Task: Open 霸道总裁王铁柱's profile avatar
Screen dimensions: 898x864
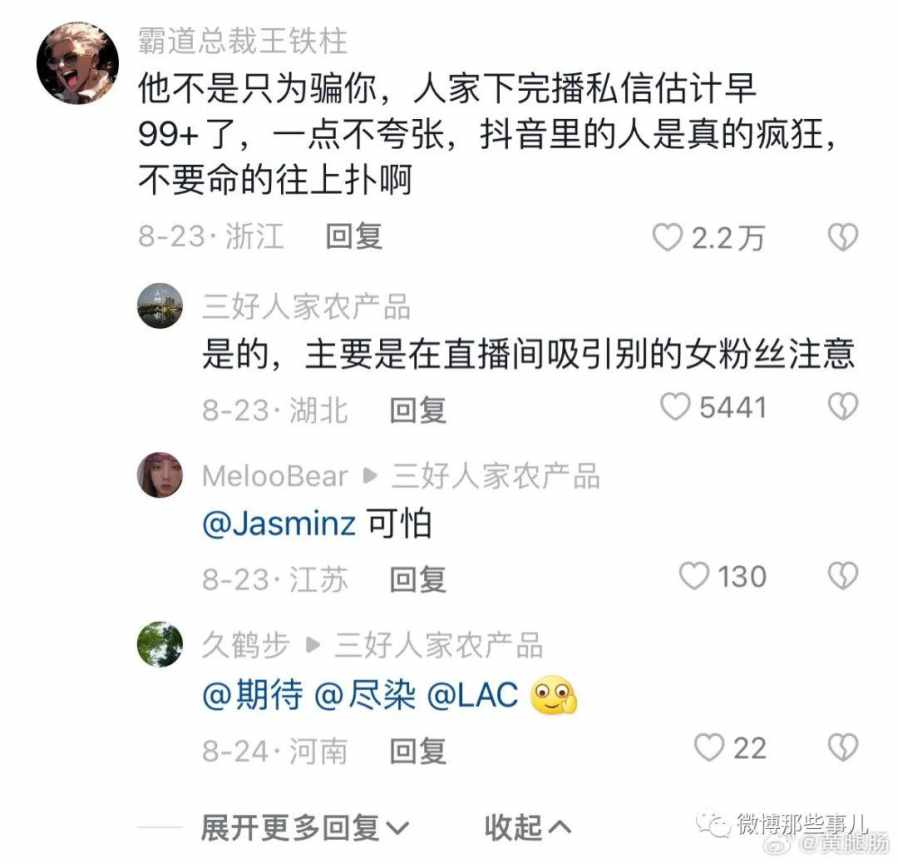Action: tap(78, 63)
